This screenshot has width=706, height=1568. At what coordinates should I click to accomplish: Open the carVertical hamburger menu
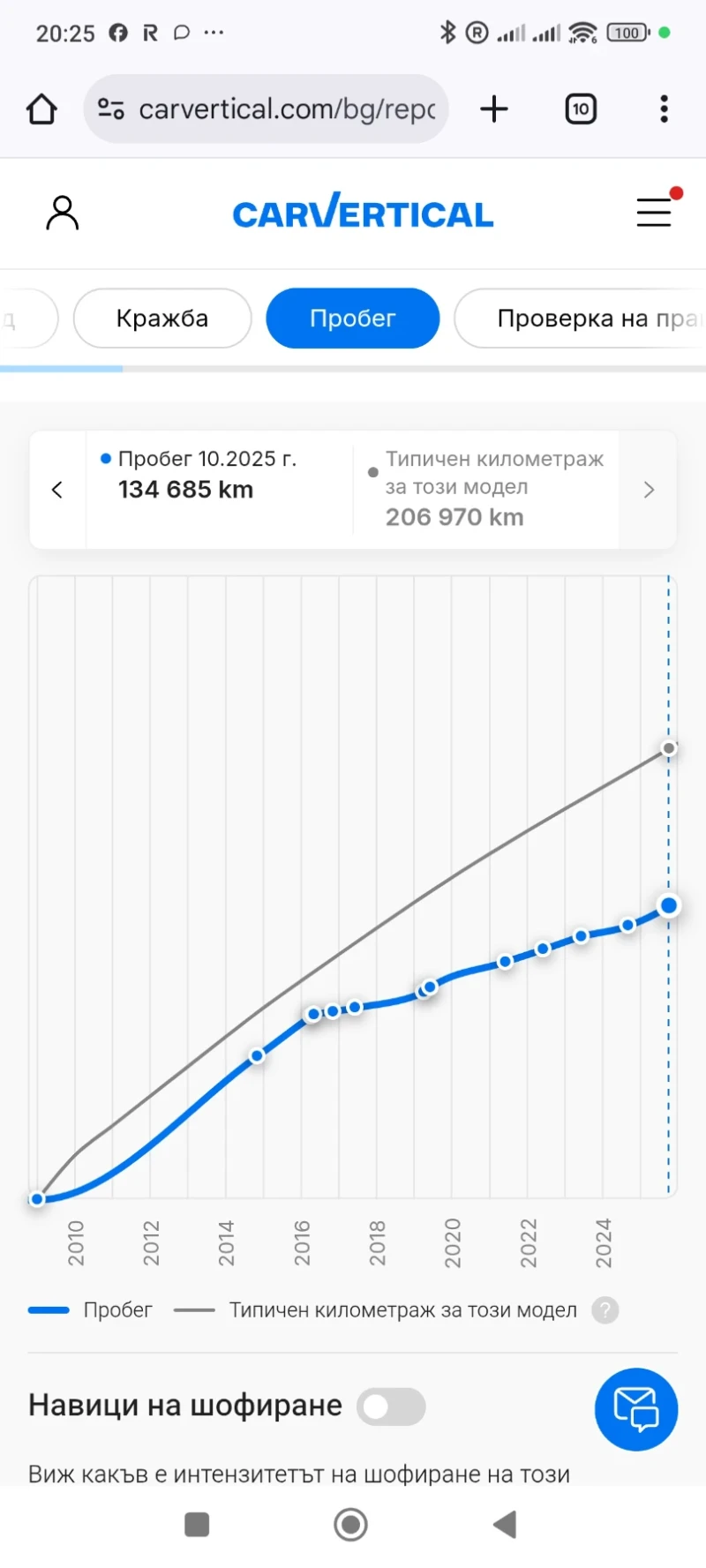pyautogui.click(x=654, y=213)
